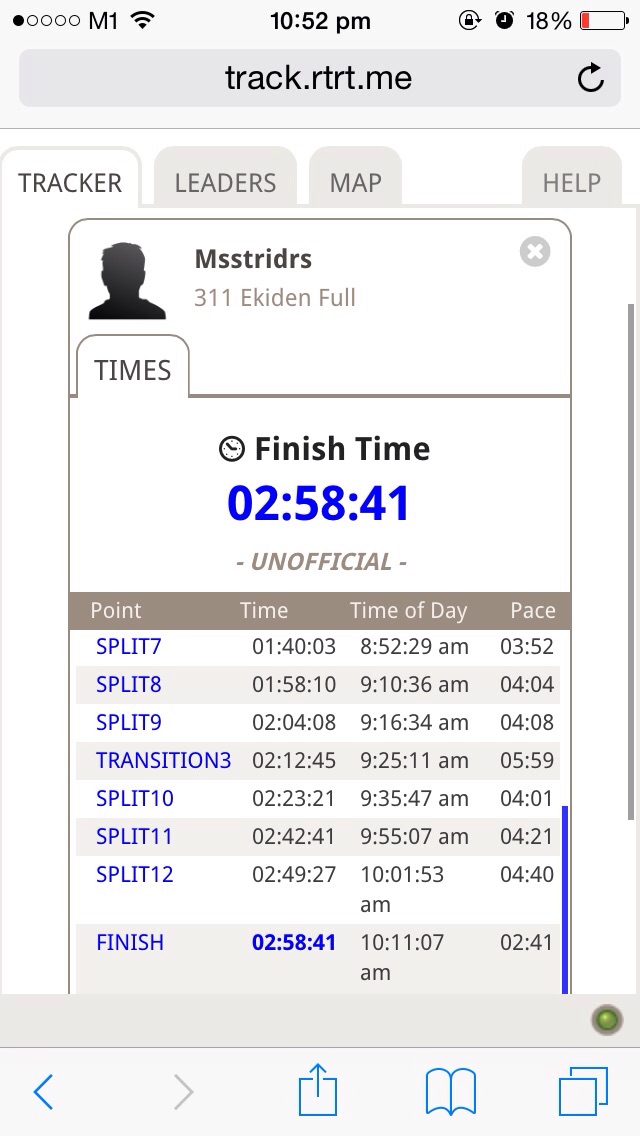The image size is (640, 1136).
Task: Open the SPLIT12 point link
Action: pos(135,874)
